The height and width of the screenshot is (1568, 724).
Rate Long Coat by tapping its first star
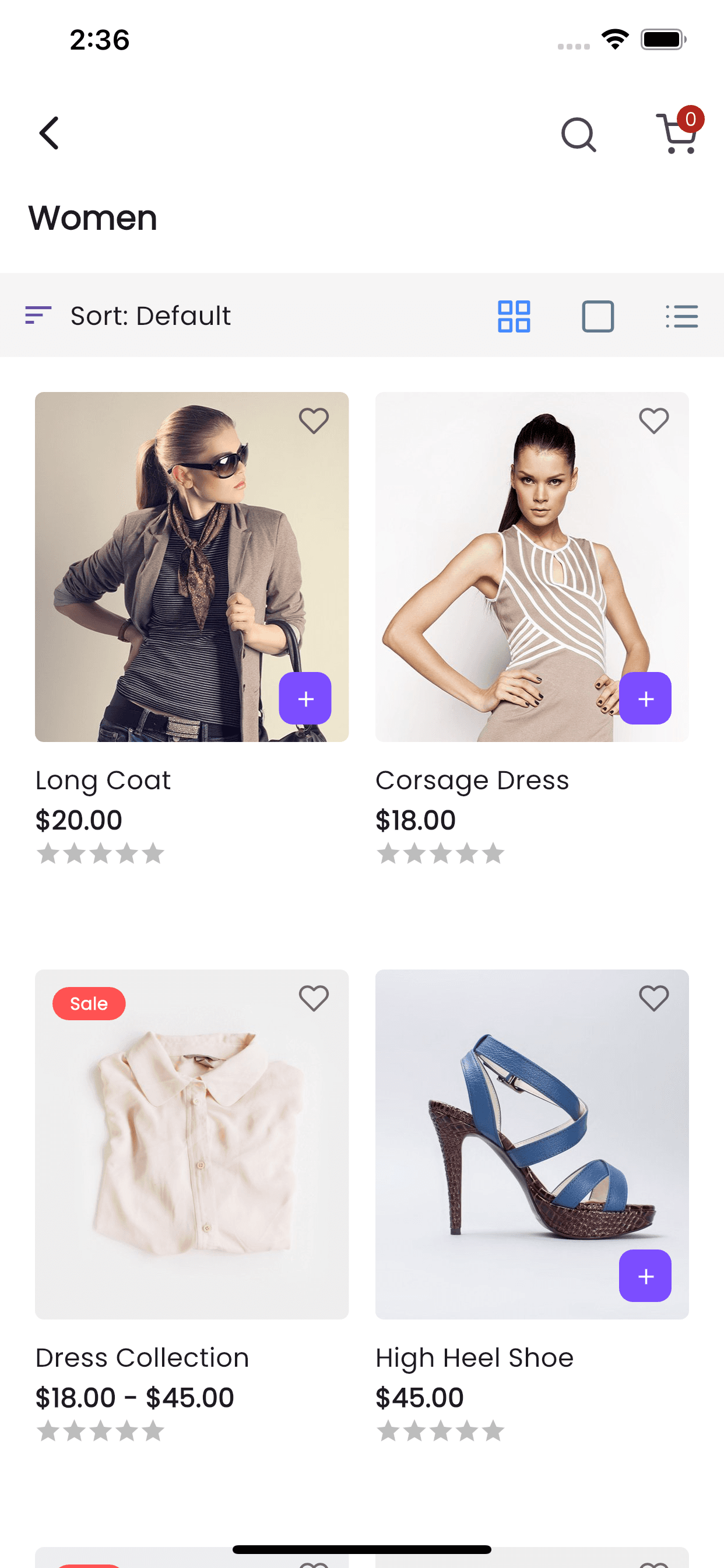pos(47,853)
